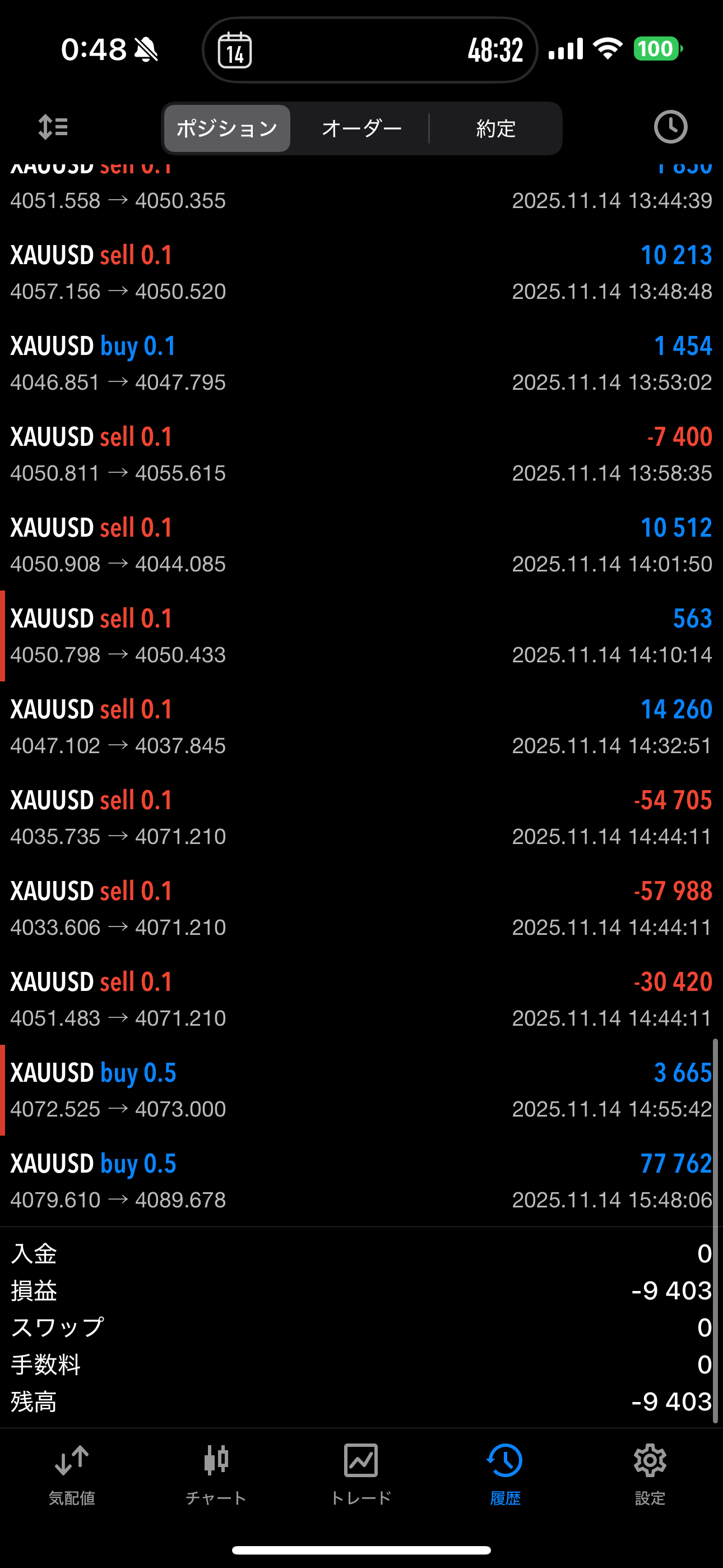Viewport: 723px width, 1568px height.
Task: Open the buy 0.5 trade with profit 3 665
Action: [361, 1090]
